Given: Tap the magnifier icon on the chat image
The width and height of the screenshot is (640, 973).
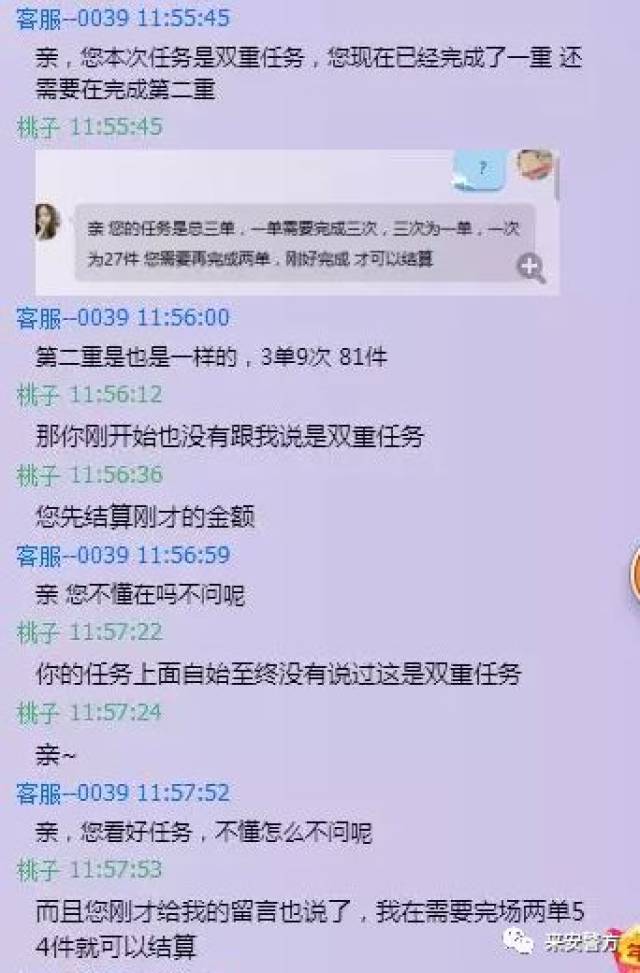Looking at the screenshot, I should [x=531, y=267].
